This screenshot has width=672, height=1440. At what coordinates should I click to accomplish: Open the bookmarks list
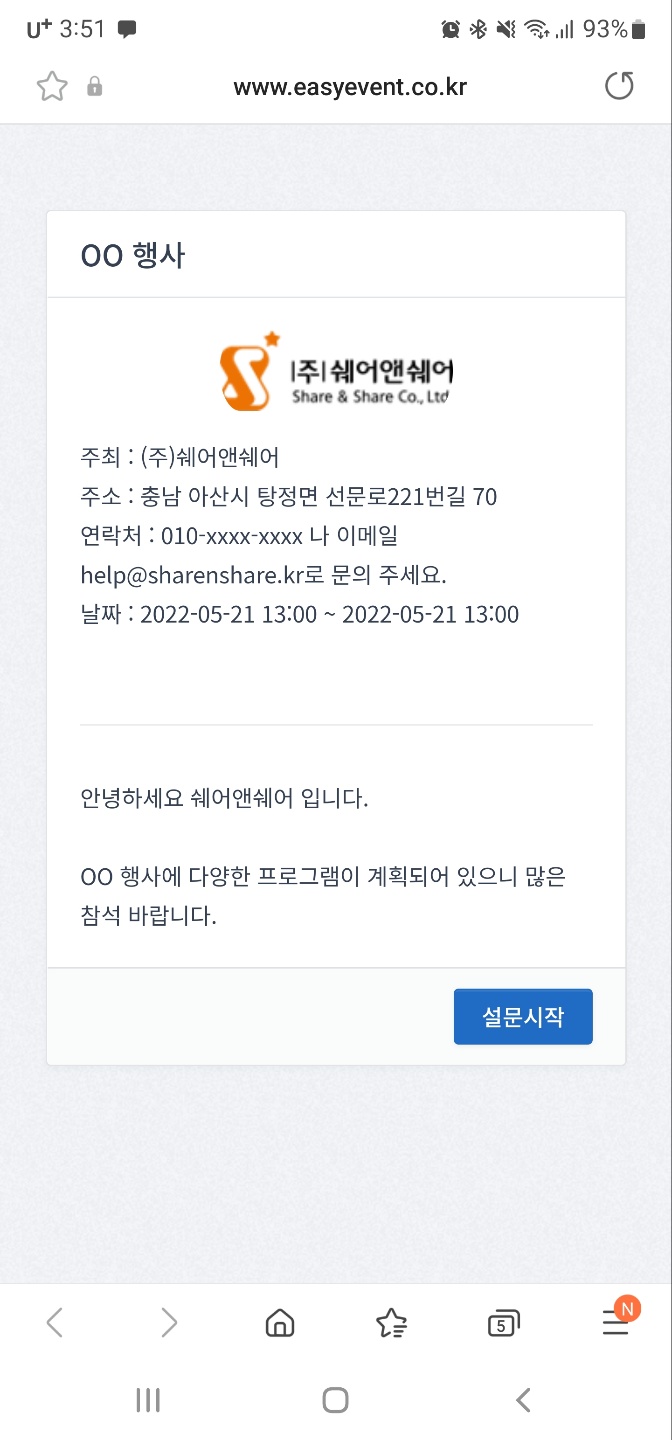391,1324
